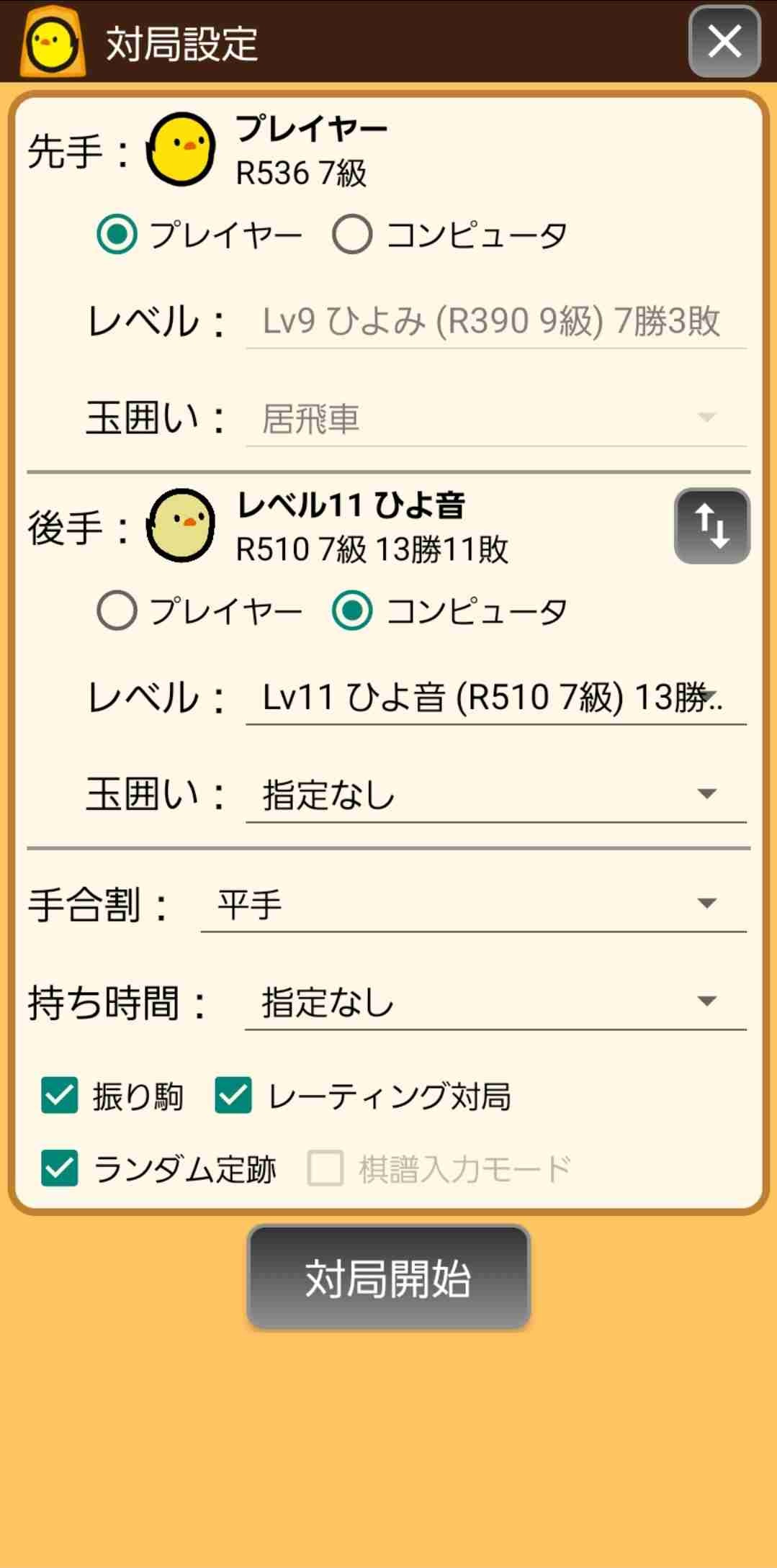Image resolution: width=777 pixels, height=1568 pixels.
Task: Toggle ランダム定跡 checkbox off
Action: point(60,1168)
